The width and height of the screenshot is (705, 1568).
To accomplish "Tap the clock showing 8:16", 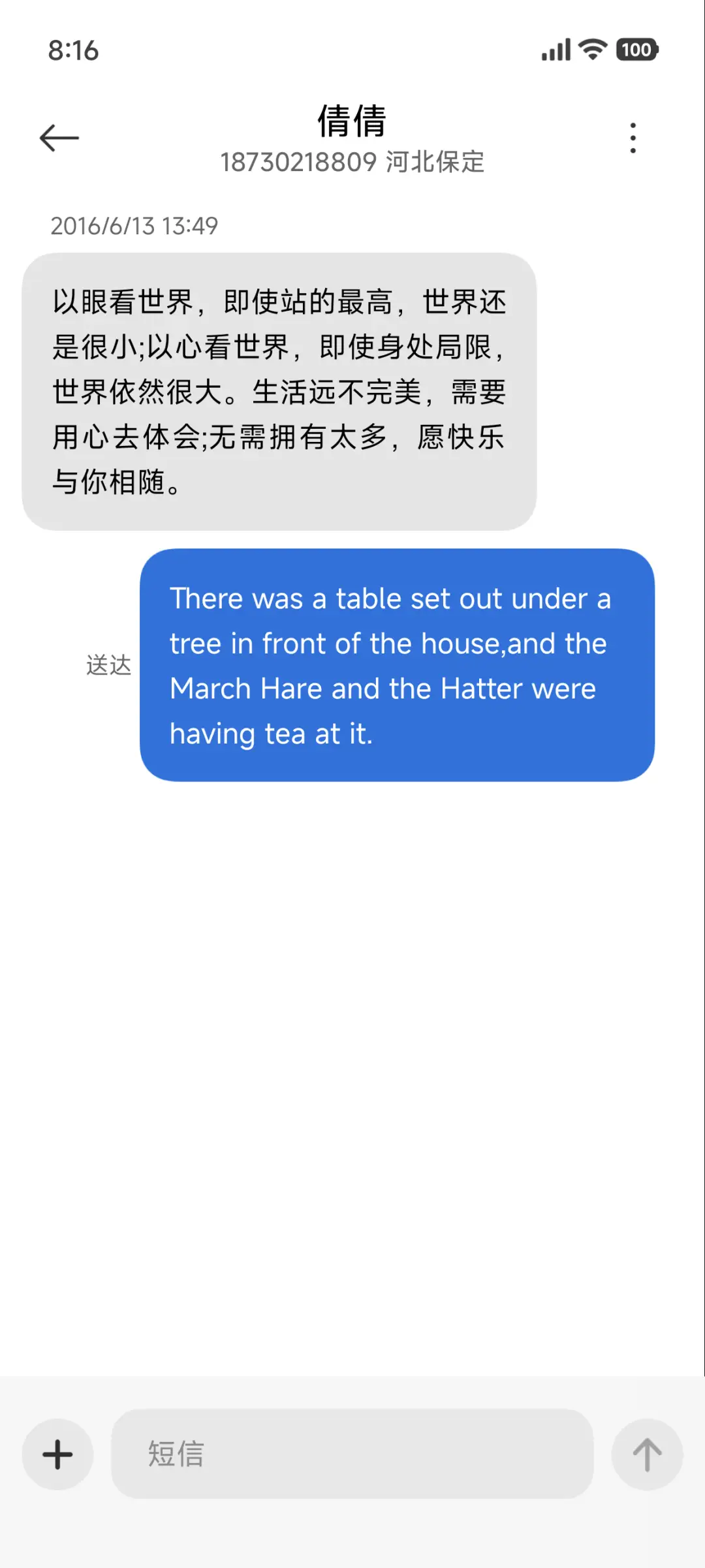I will click(74, 51).
